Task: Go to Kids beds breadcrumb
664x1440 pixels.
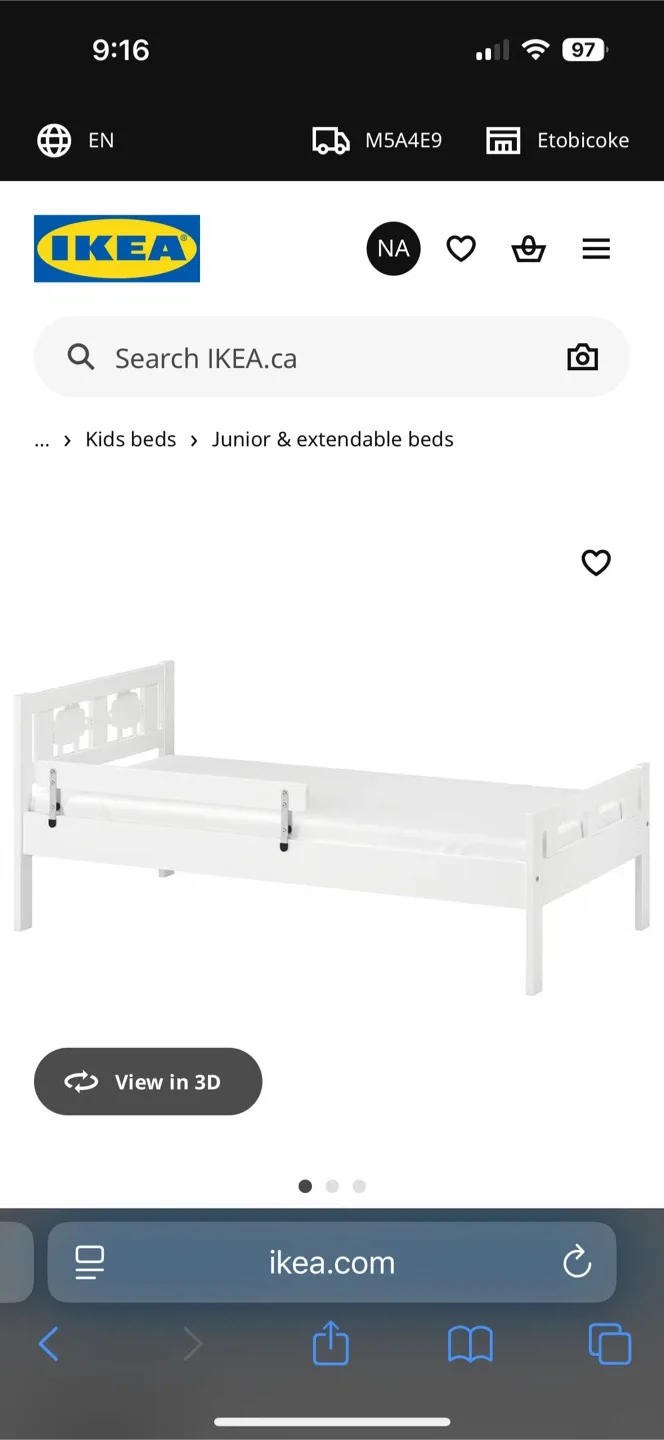Action: click(131, 440)
